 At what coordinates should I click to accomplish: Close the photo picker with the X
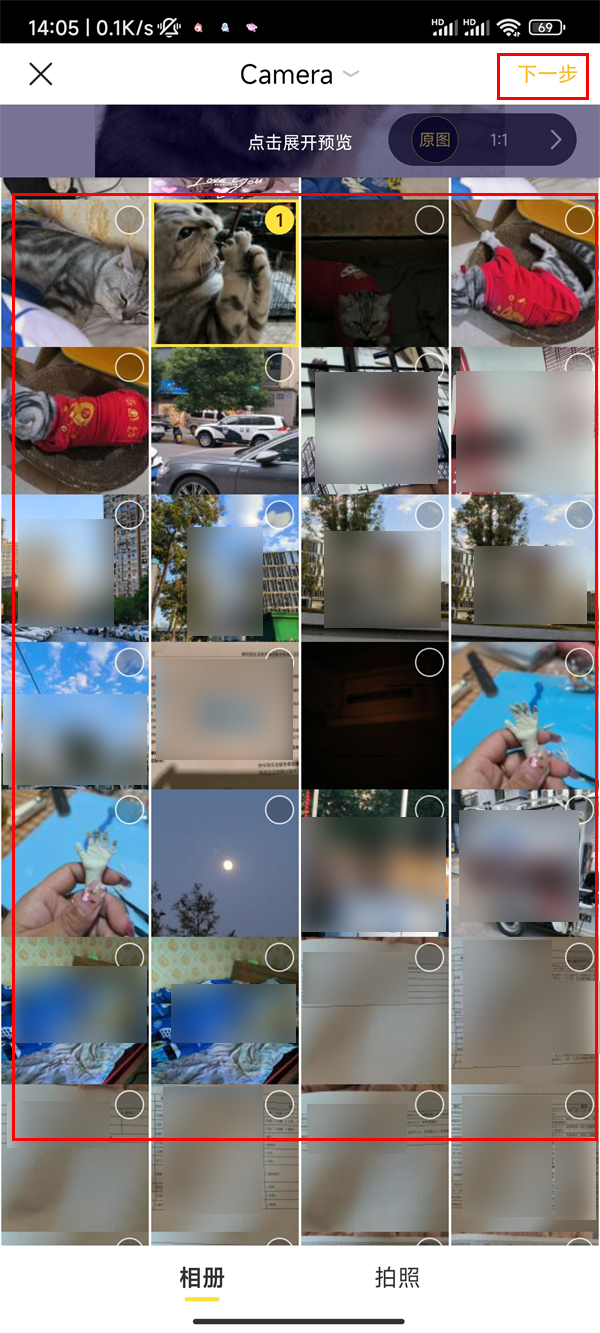click(x=41, y=74)
